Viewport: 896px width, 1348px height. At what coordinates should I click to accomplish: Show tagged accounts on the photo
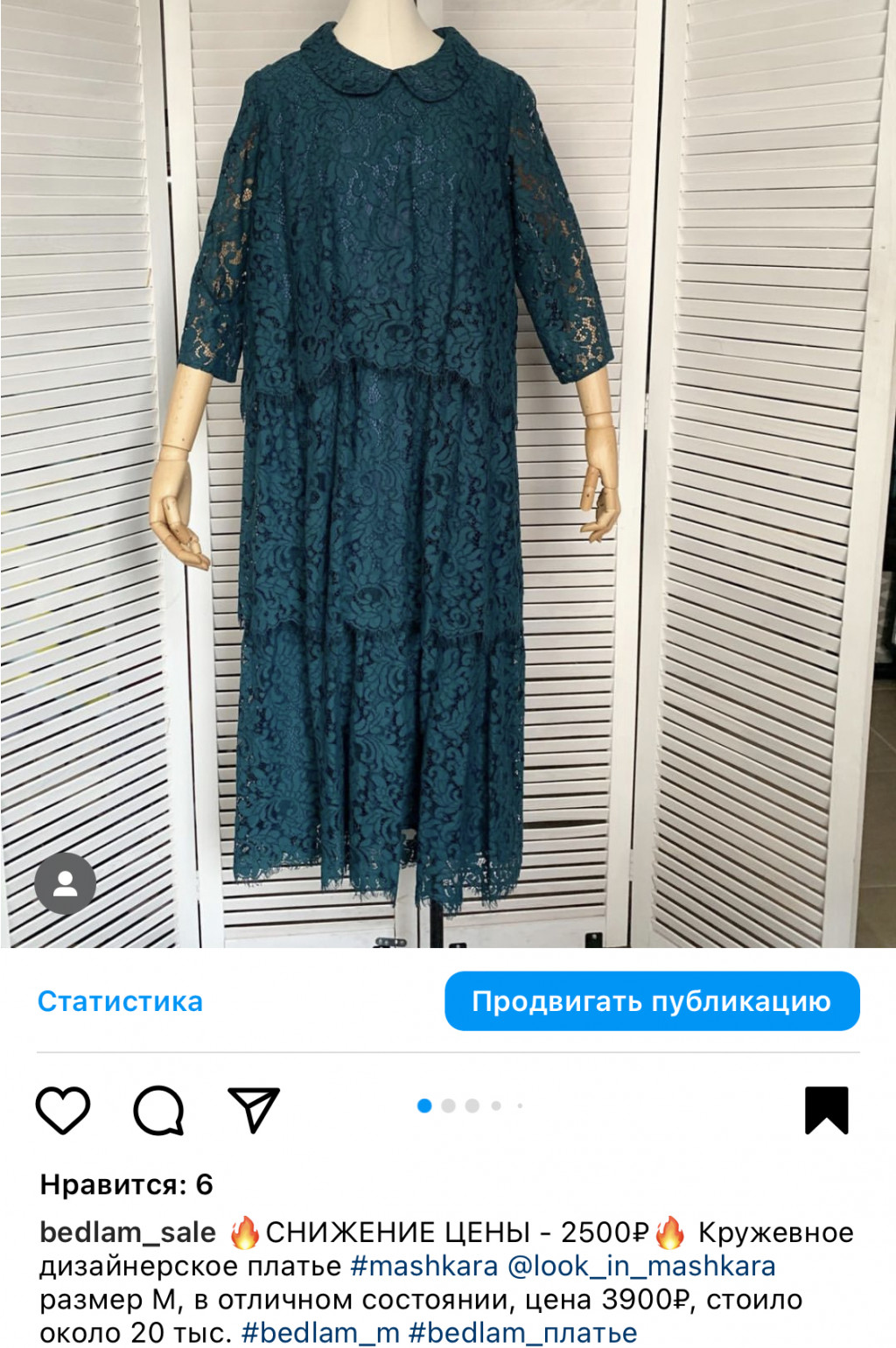tap(65, 884)
